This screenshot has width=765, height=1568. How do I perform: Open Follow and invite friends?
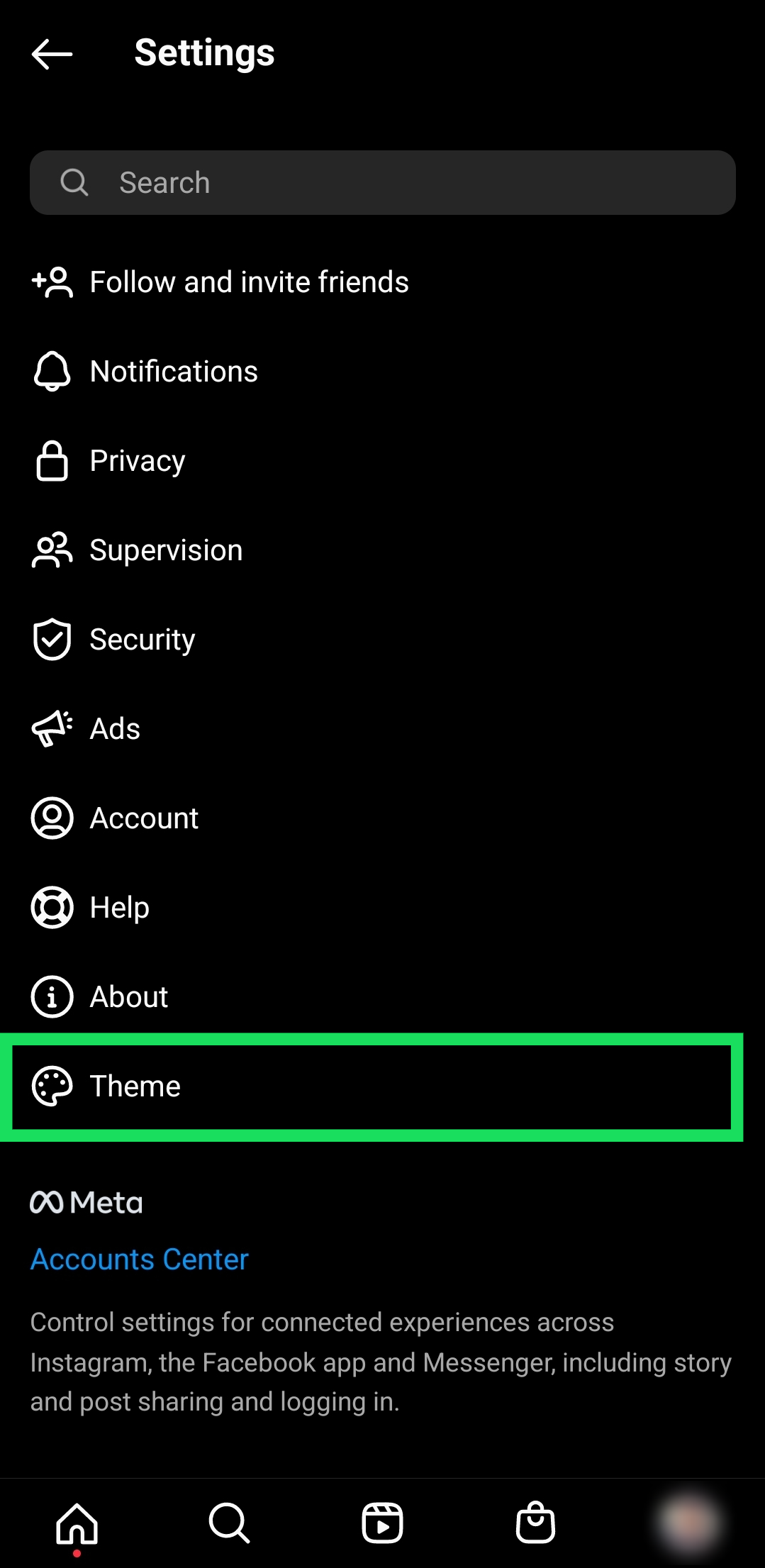[248, 282]
